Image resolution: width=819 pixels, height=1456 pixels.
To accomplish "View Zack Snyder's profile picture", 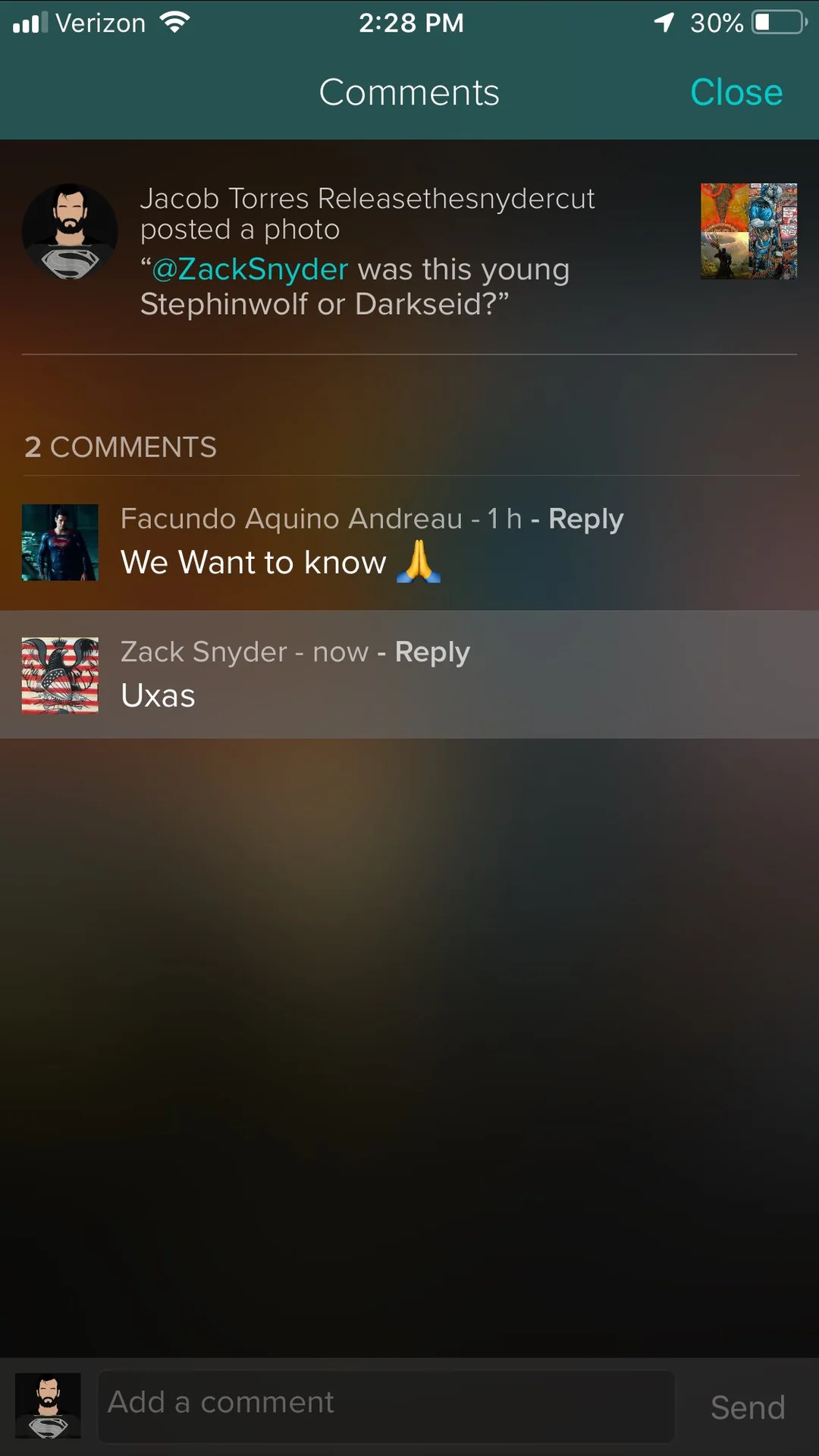I will click(60, 675).
